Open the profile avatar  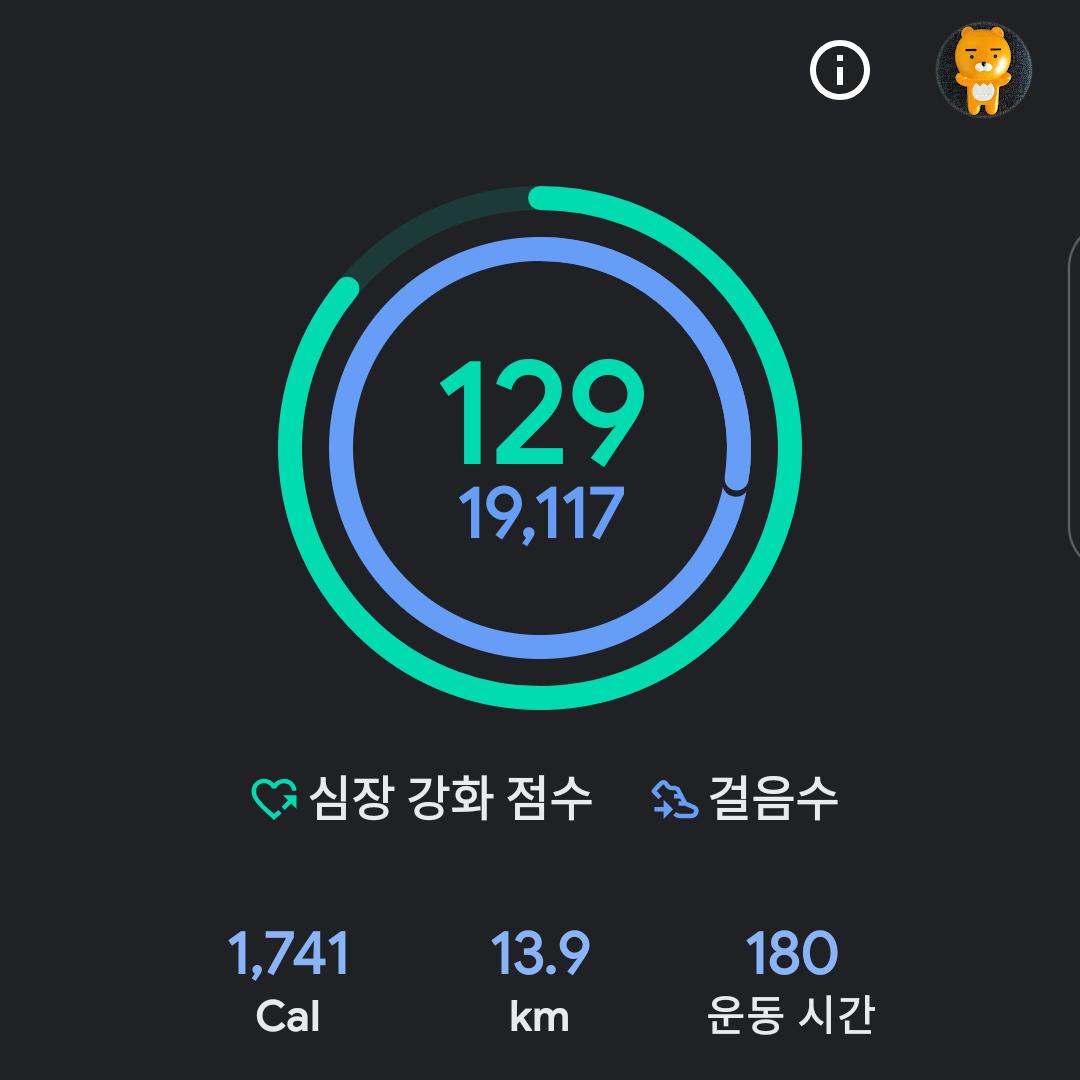coord(983,71)
